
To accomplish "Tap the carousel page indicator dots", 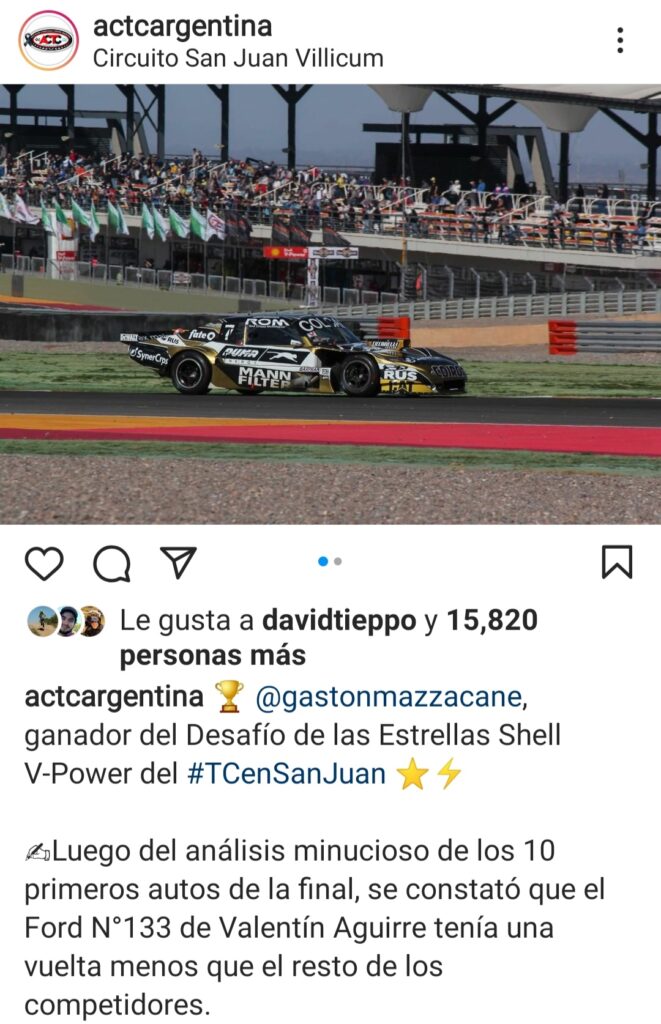I will pyautogui.click(x=330, y=562).
